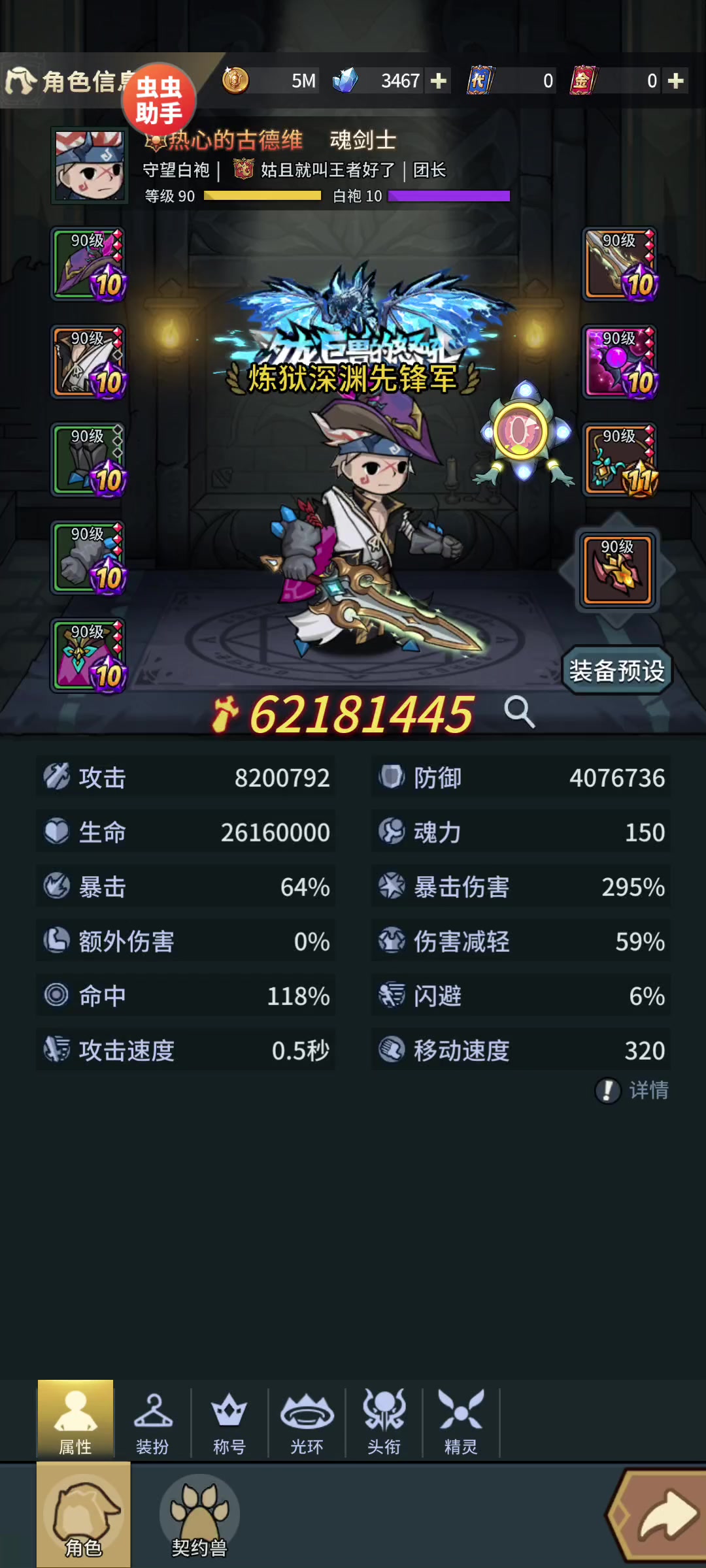Add more blue gems with plus

click(x=439, y=81)
